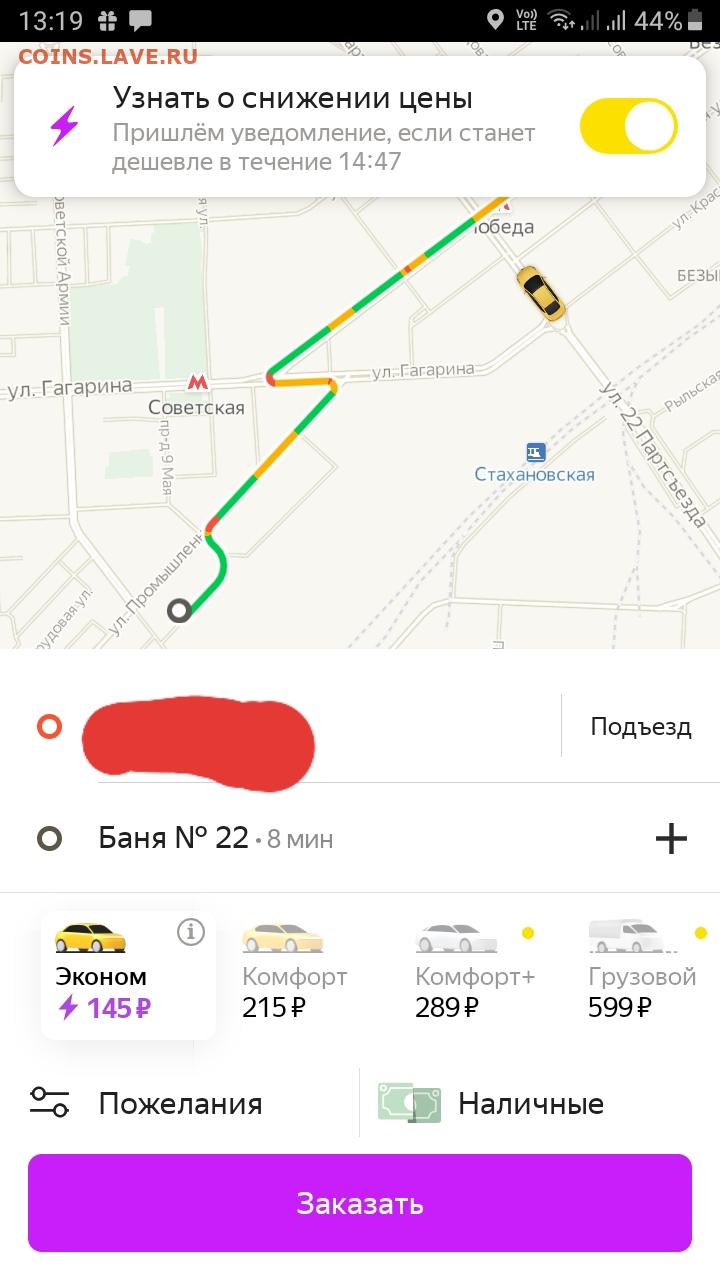Open Пожелания ride preferences
This screenshot has width=720, height=1280.
tap(180, 1103)
